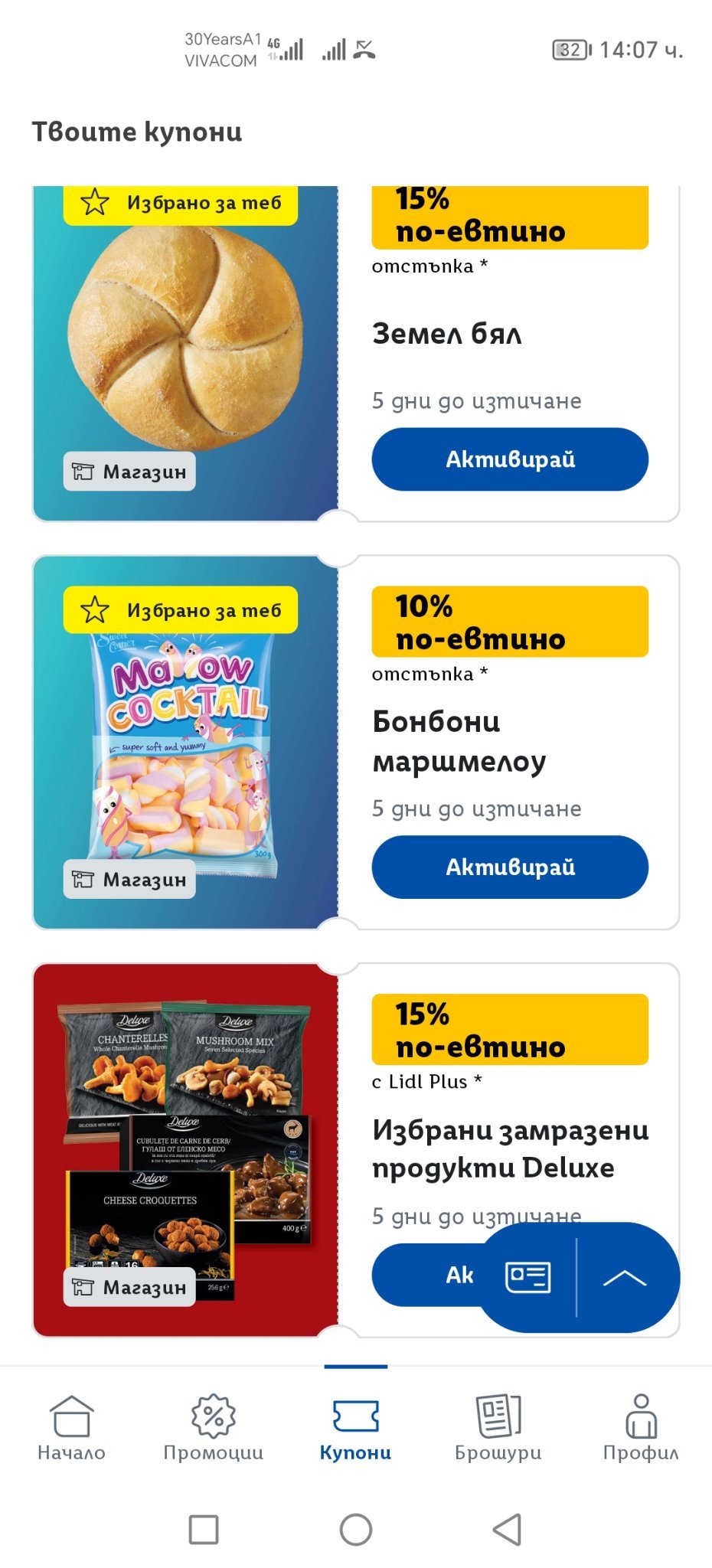Open the Deluxe frozen products coupon image
712x1568 pixels.
(185, 1150)
